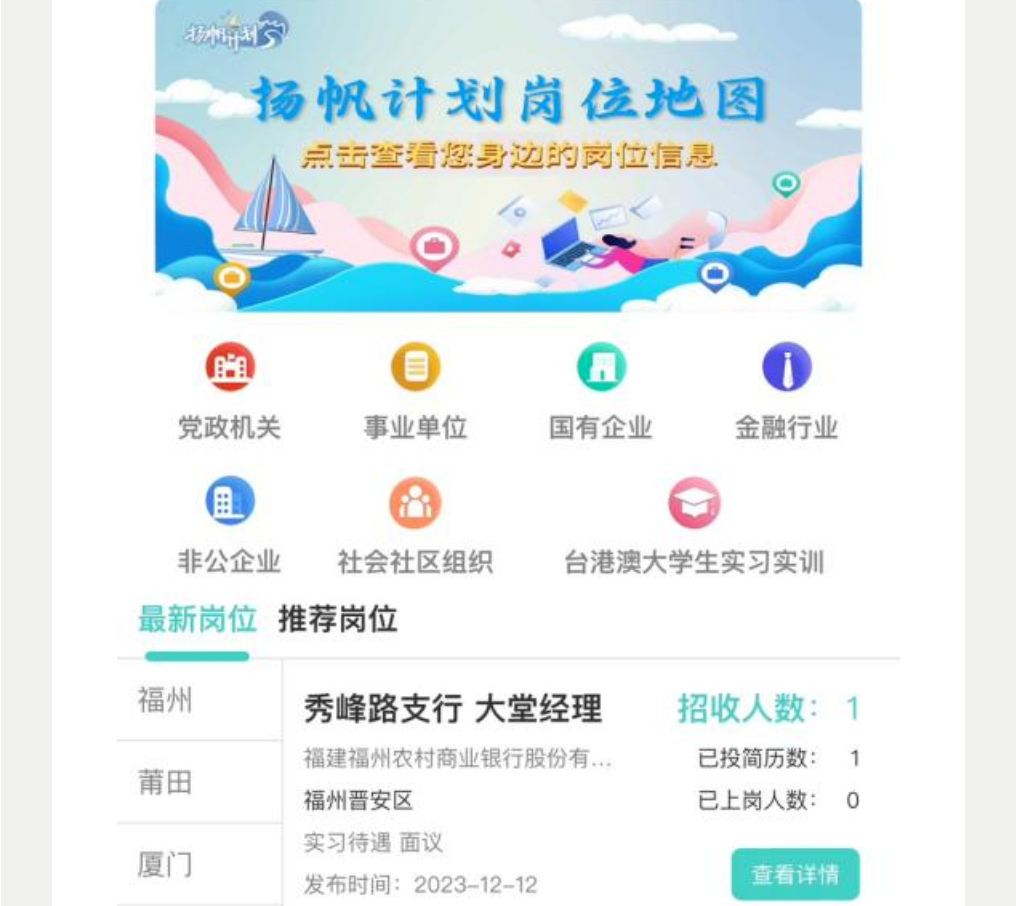
Task: Switch to the 最新岗位 tab
Action: [x=197, y=620]
